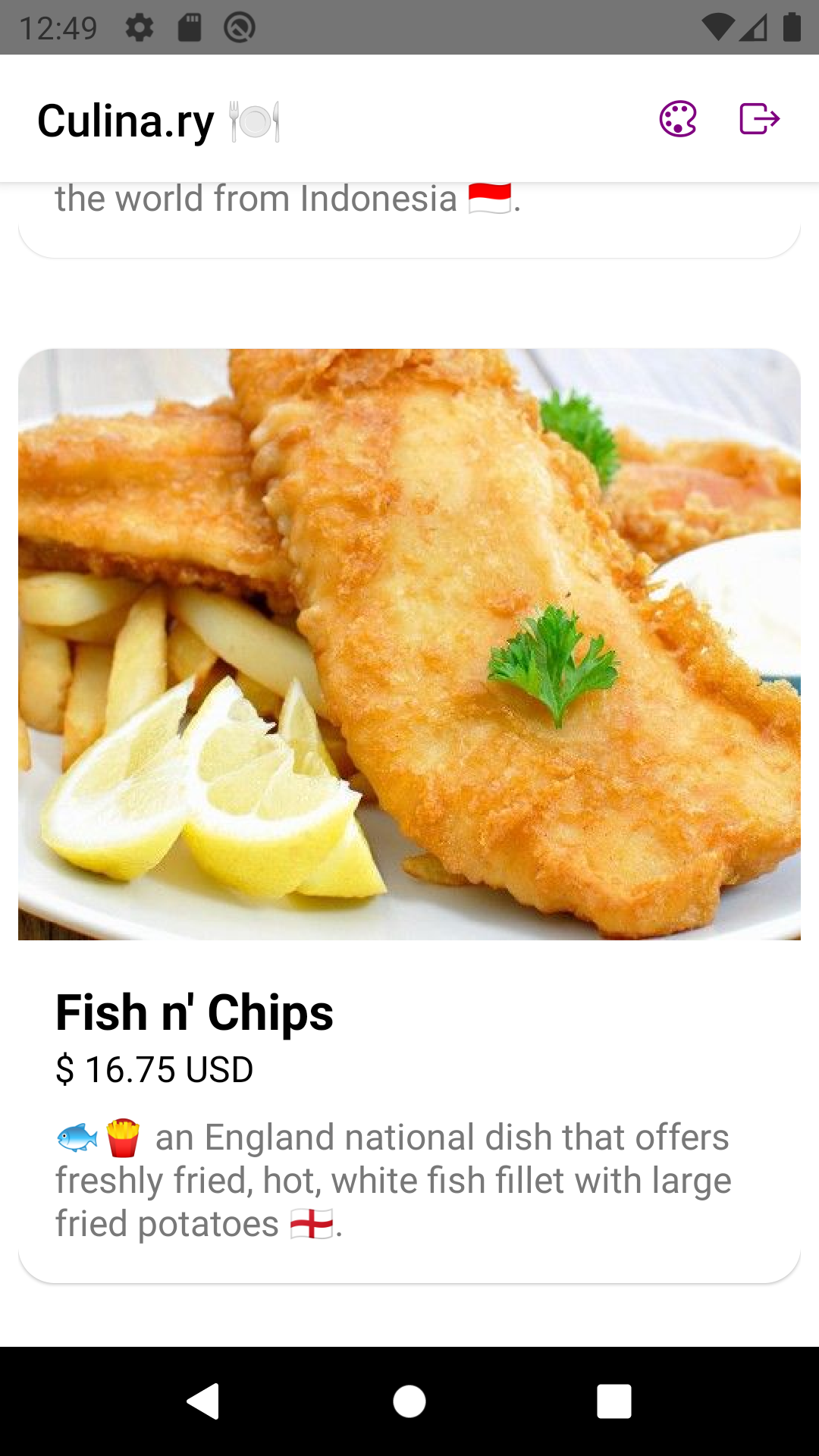Image resolution: width=819 pixels, height=1456 pixels.
Task: Tap the logout icon
Action: pyautogui.click(x=759, y=119)
